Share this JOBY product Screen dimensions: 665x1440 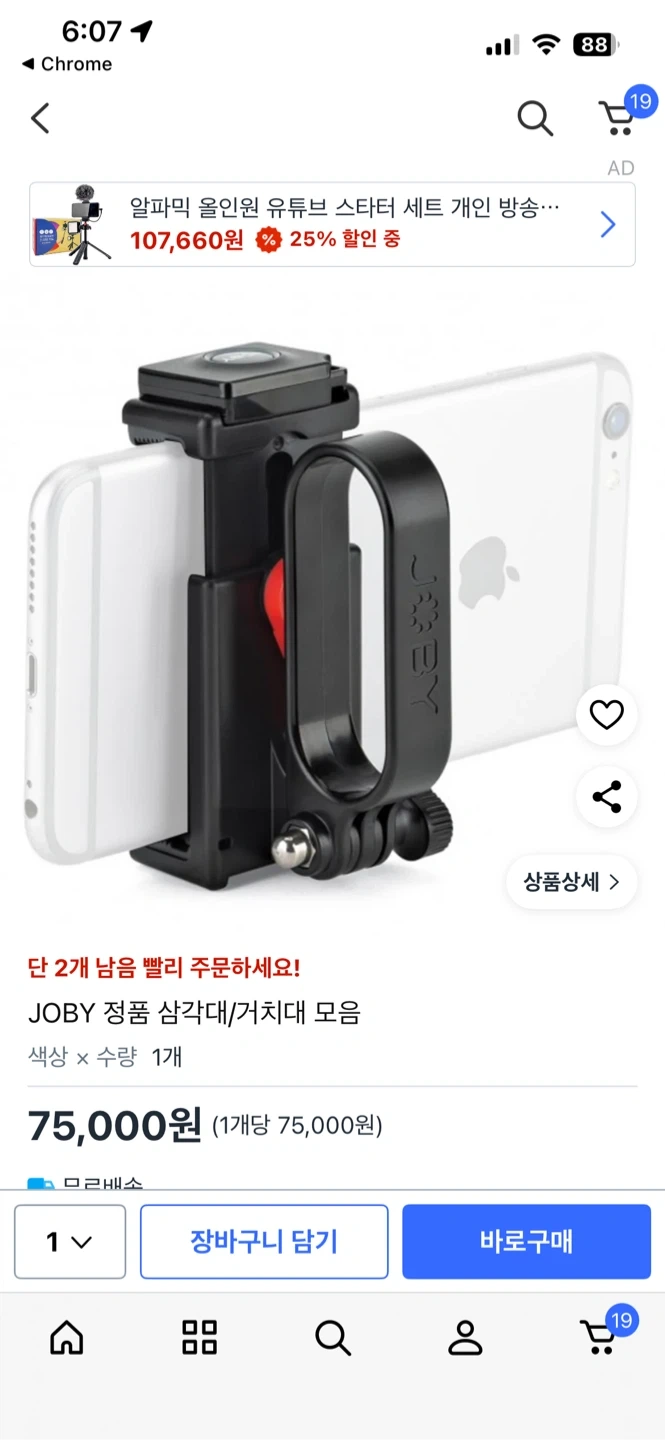606,796
